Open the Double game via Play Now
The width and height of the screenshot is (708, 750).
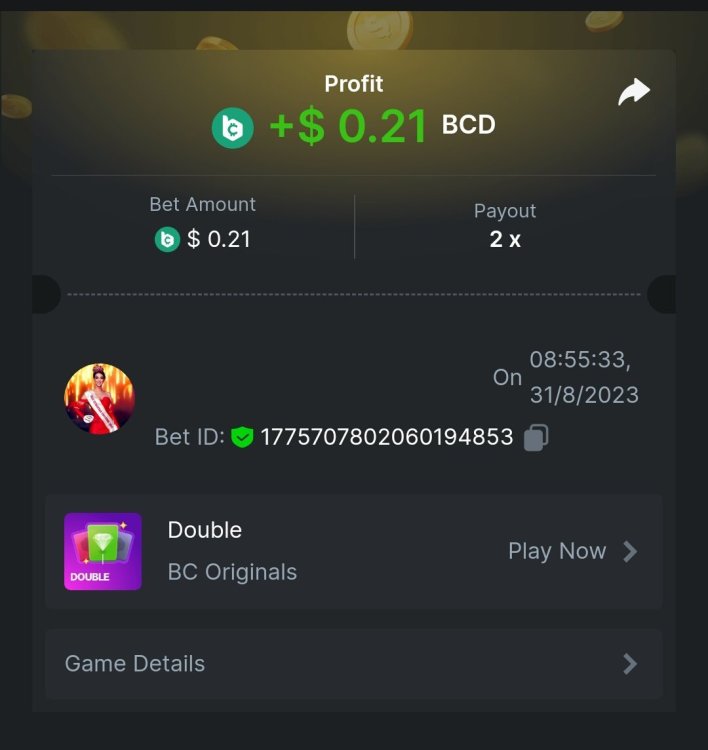tap(572, 551)
